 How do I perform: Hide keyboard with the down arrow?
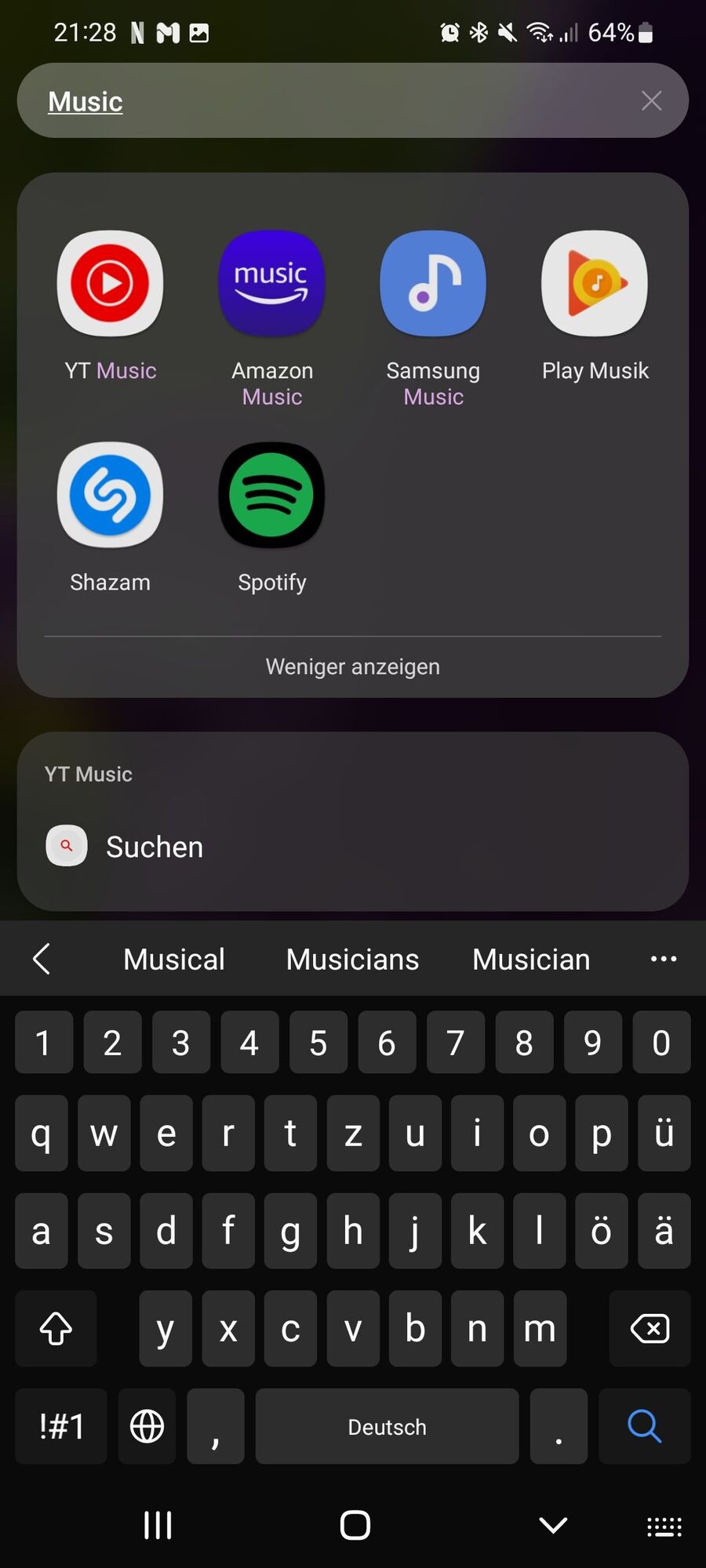click(553, 1525)
